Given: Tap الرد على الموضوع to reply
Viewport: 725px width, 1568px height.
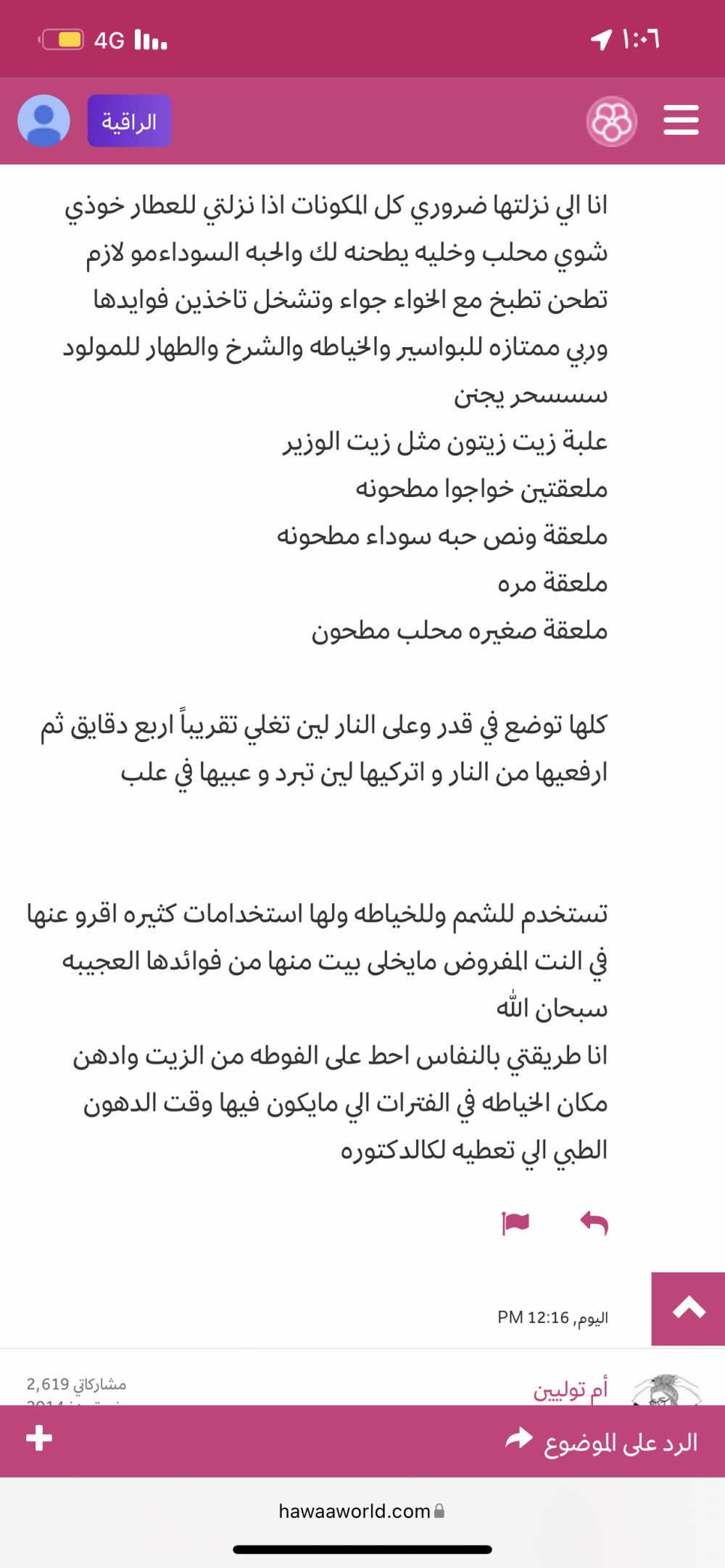Looking at the screenshot, I should [x=602, y=1442].
